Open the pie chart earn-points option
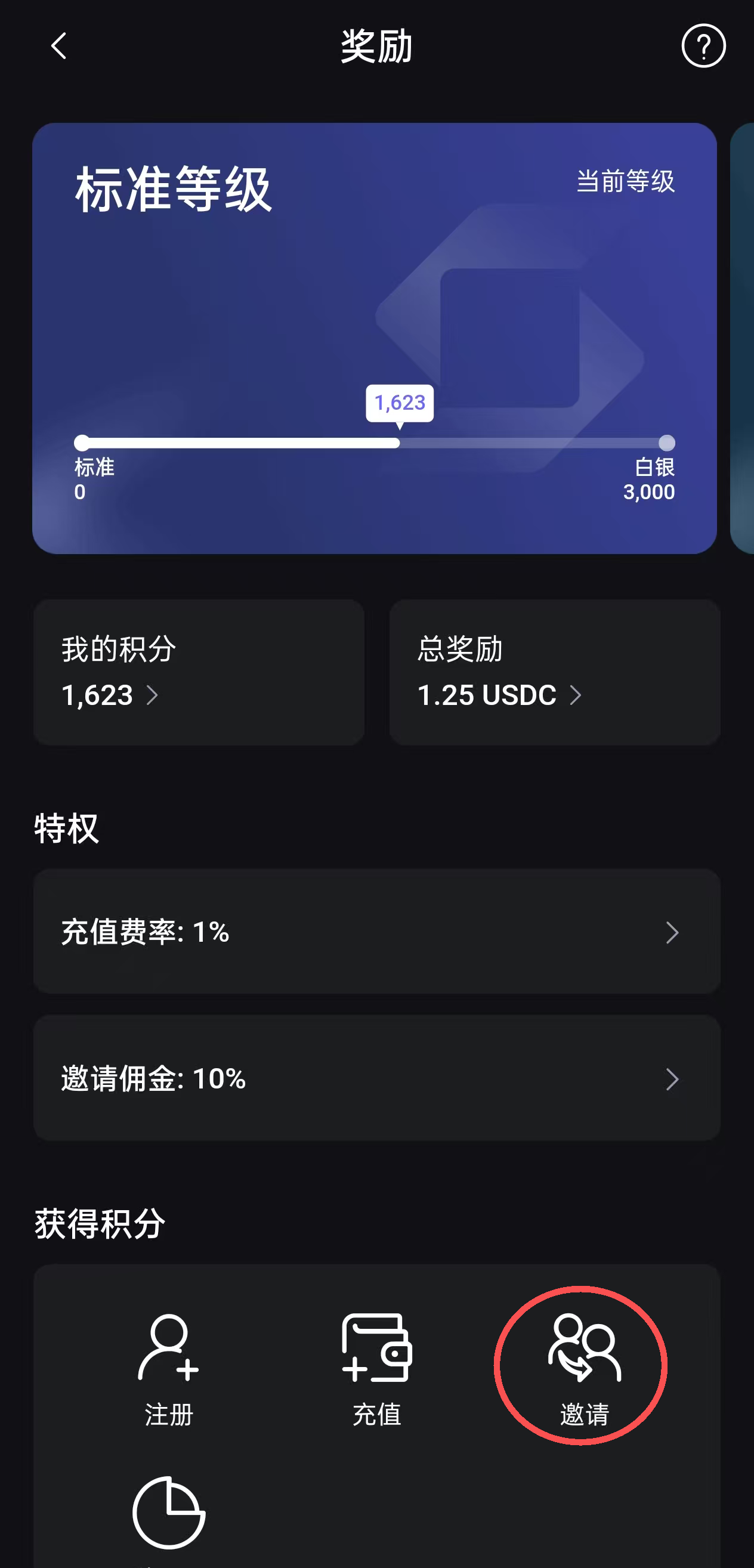754x1568 pixels. [x=169, y=1514]
